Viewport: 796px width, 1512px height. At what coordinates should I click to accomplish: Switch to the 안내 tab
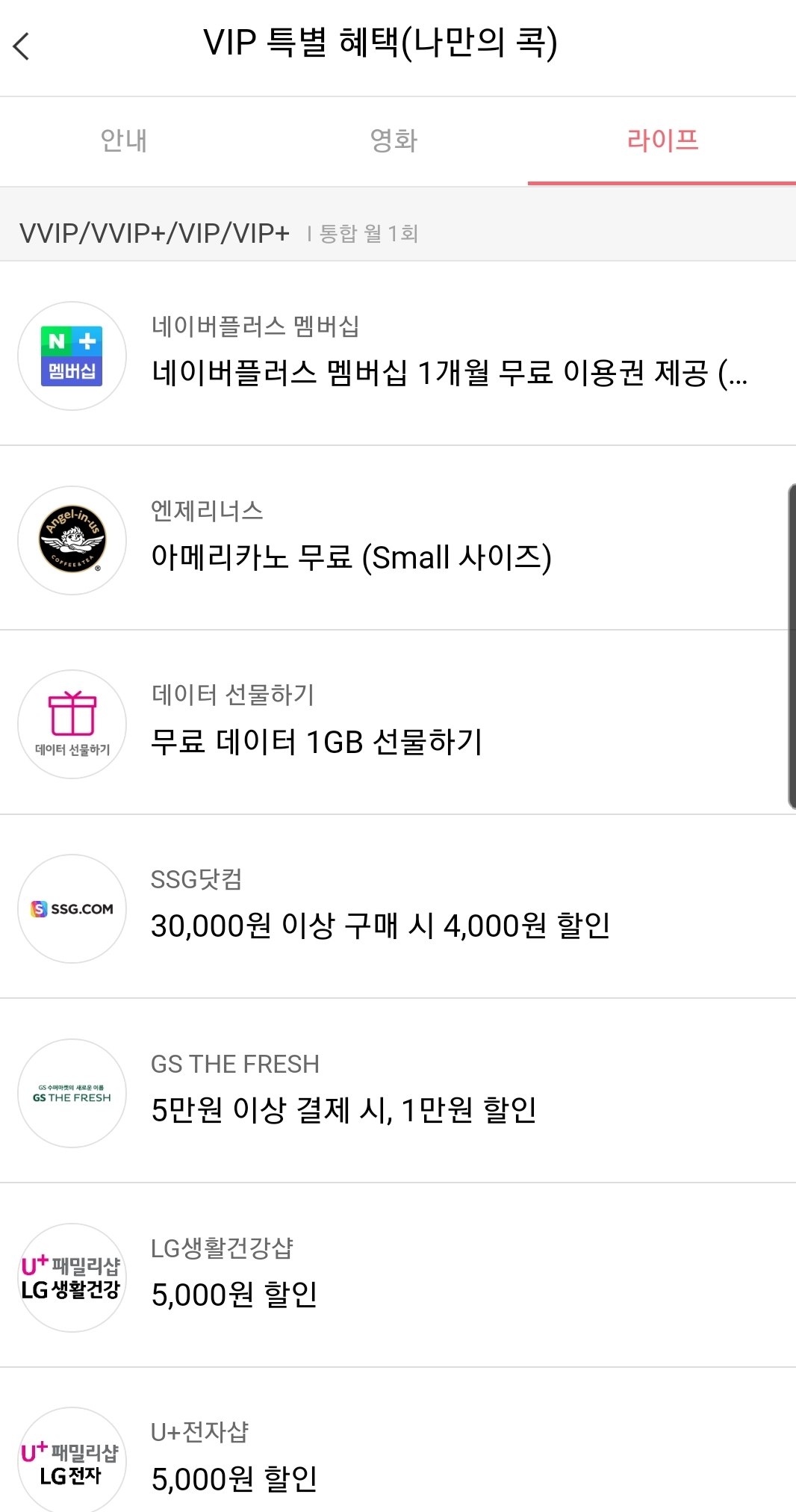[124, 140]
